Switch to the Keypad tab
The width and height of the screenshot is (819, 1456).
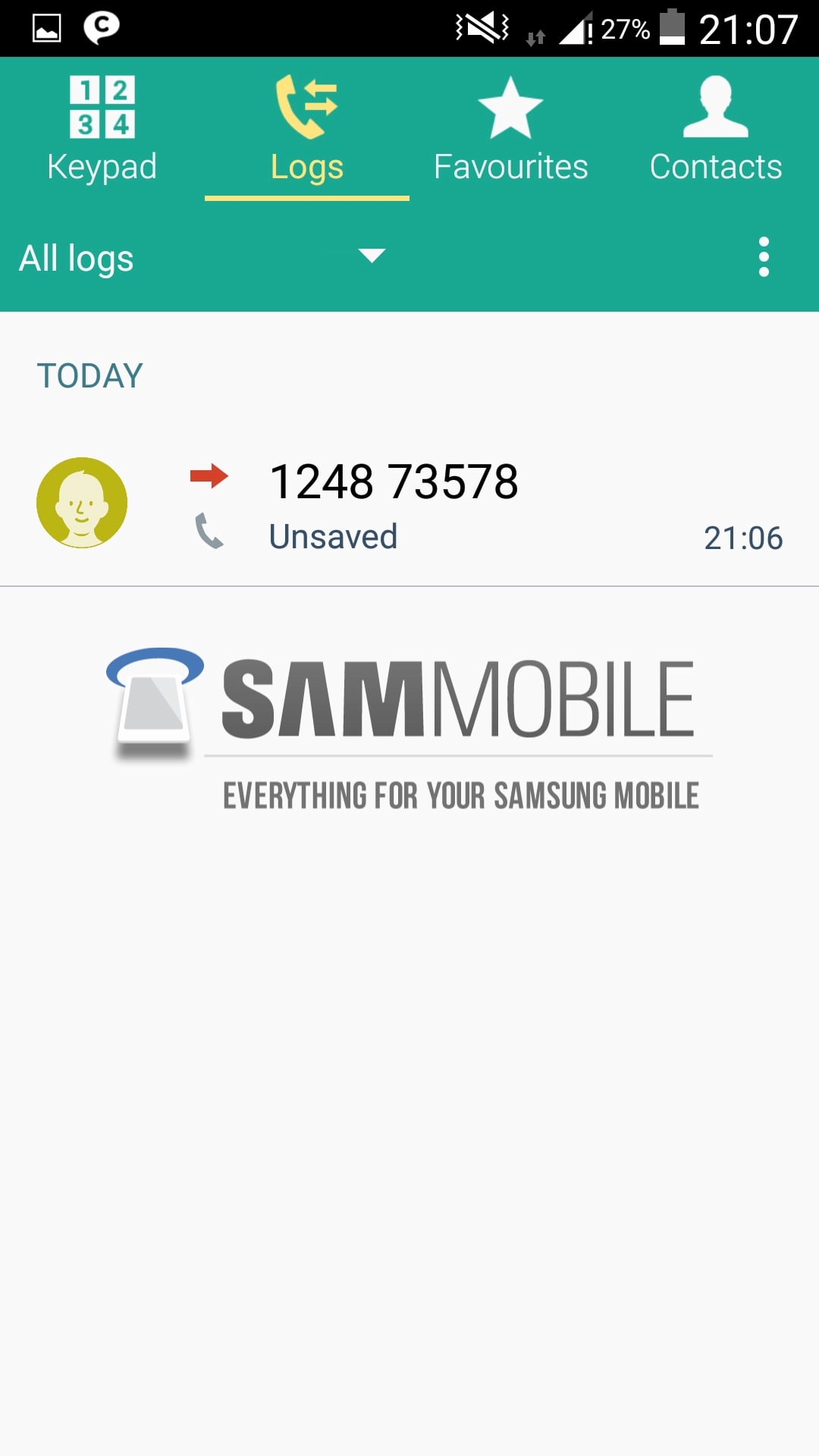click(x=102, y=130)
